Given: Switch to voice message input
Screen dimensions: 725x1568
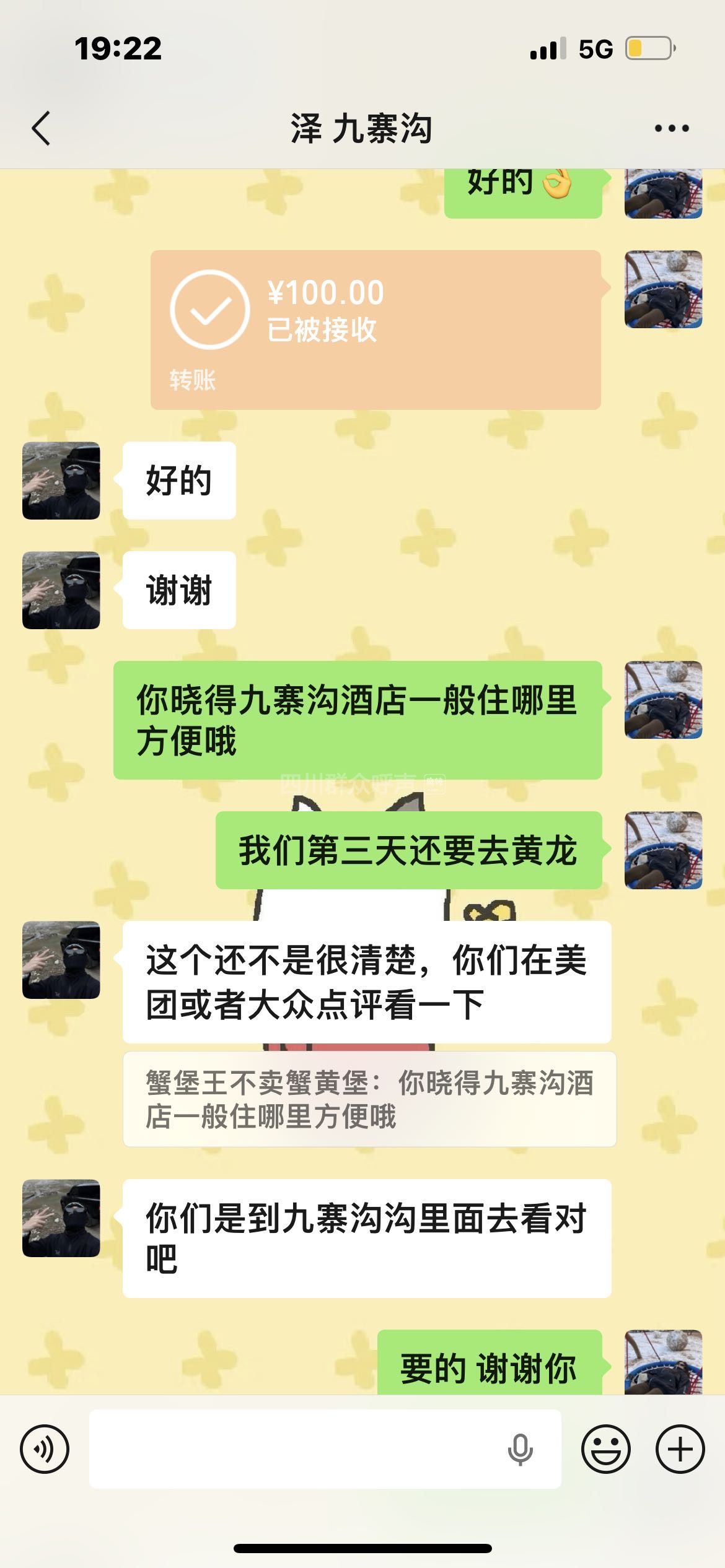Looking at the screenshot, I should [x=45, y=1449].
